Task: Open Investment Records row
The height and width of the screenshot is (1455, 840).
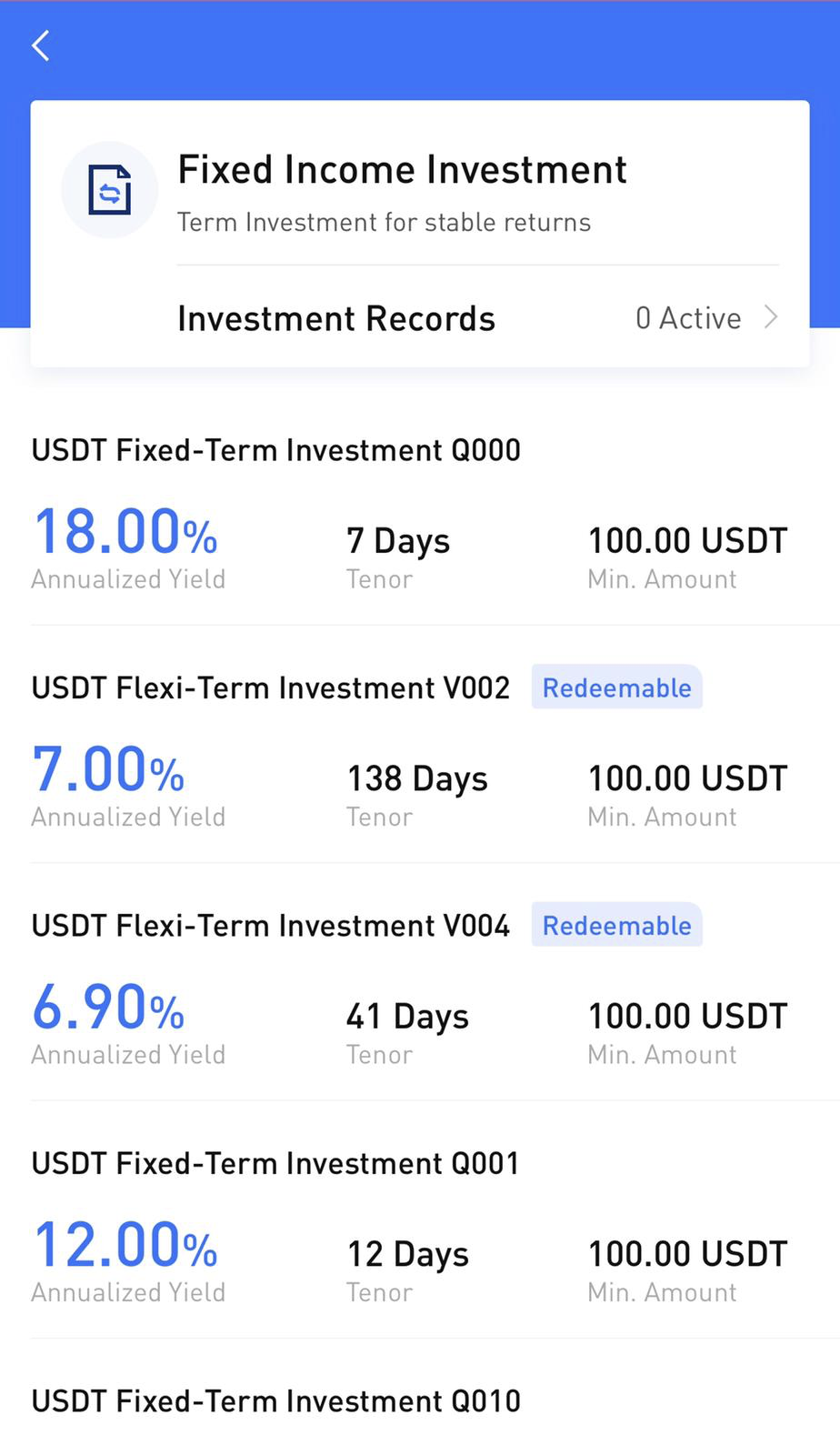Action: coord(478,318)
